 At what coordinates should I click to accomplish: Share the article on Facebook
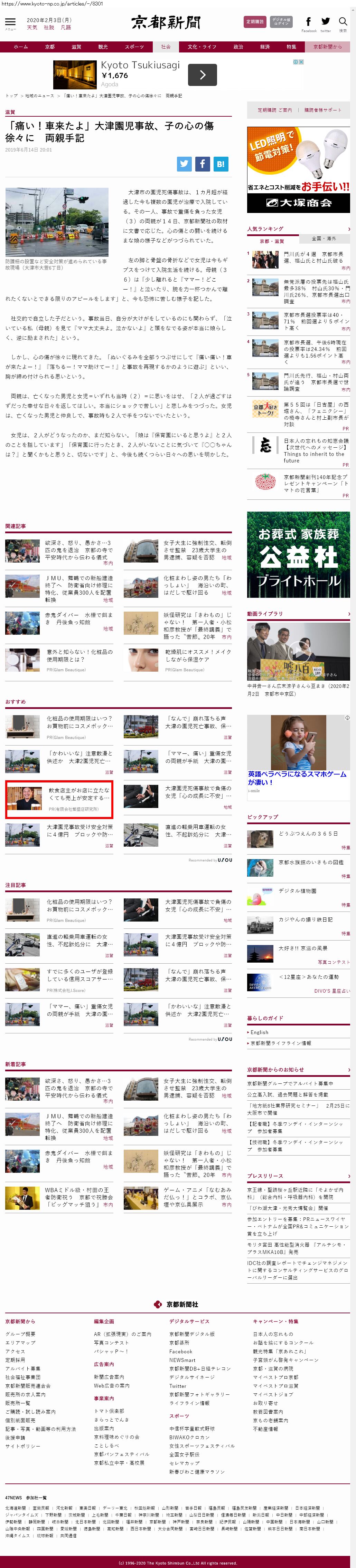tap(203, 164)
